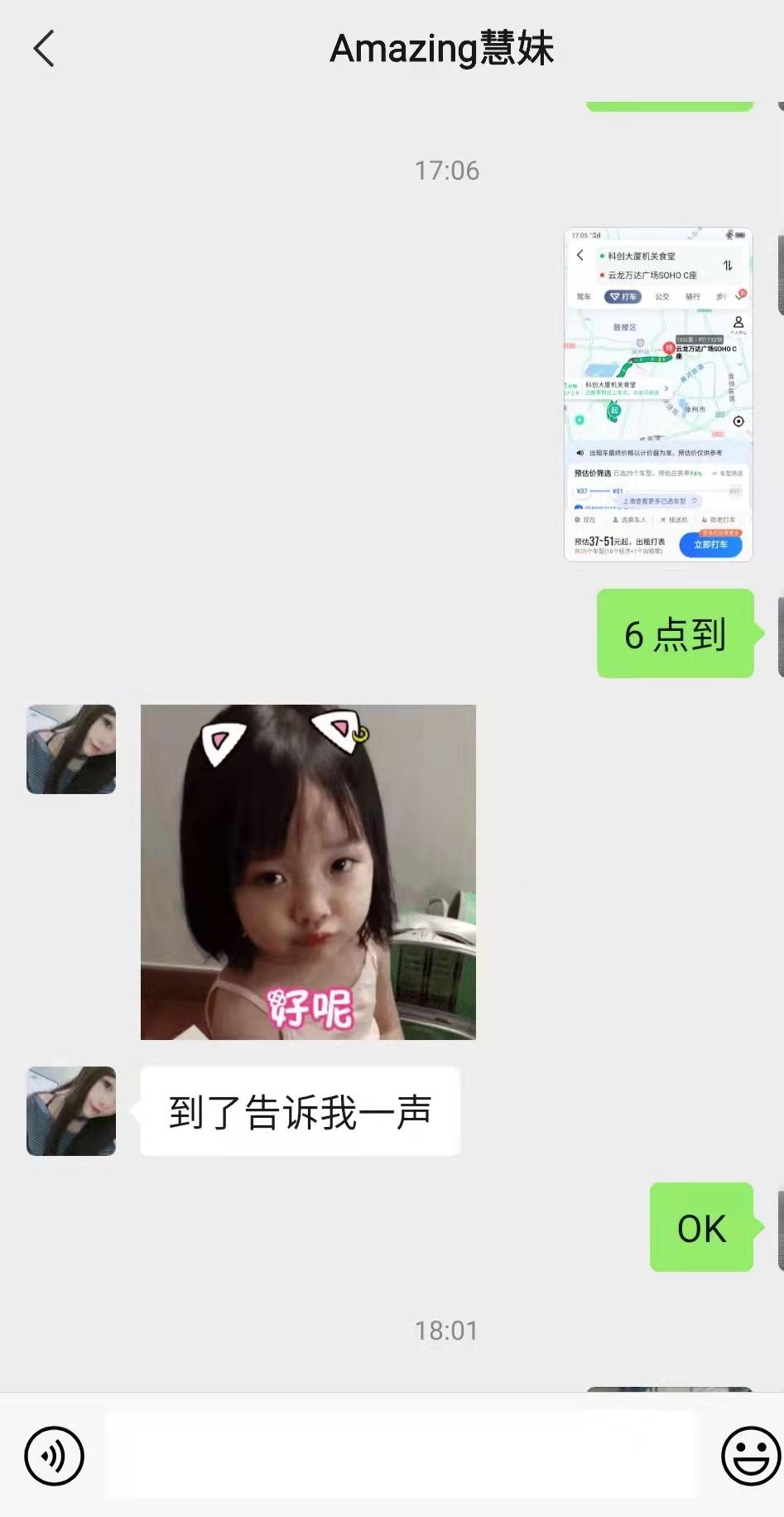Go back from the Amazing慧妹 chat
This screenshot has width=784, height=1517.
[x=44, y=49]
